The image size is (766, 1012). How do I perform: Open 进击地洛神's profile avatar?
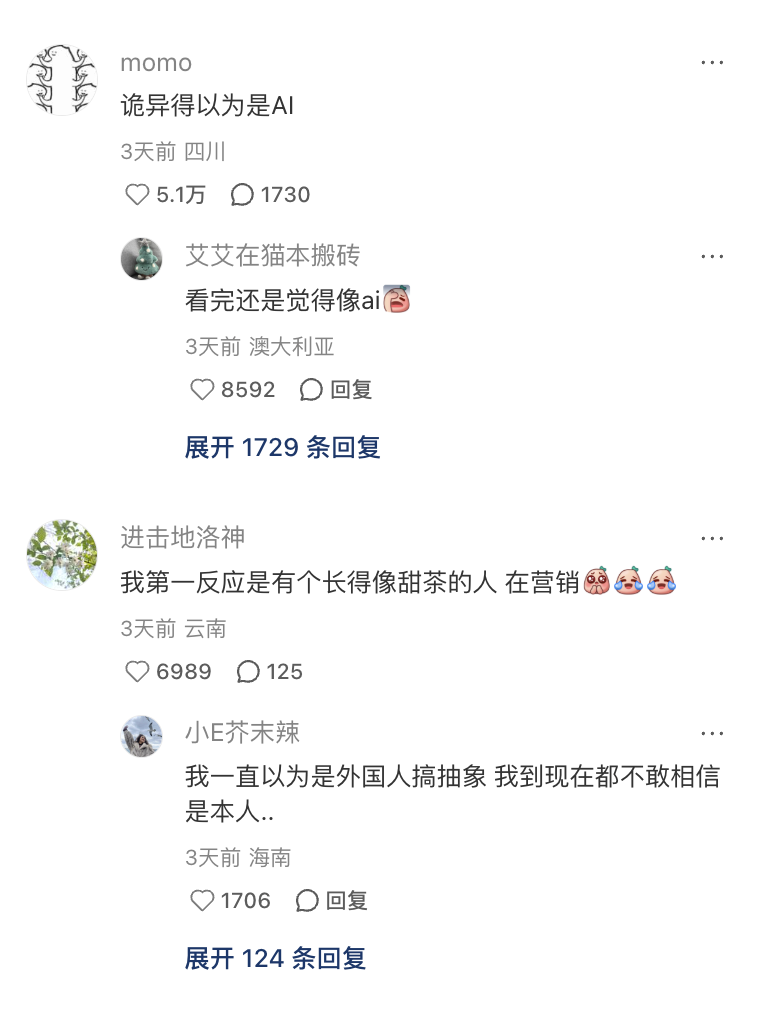61,555
